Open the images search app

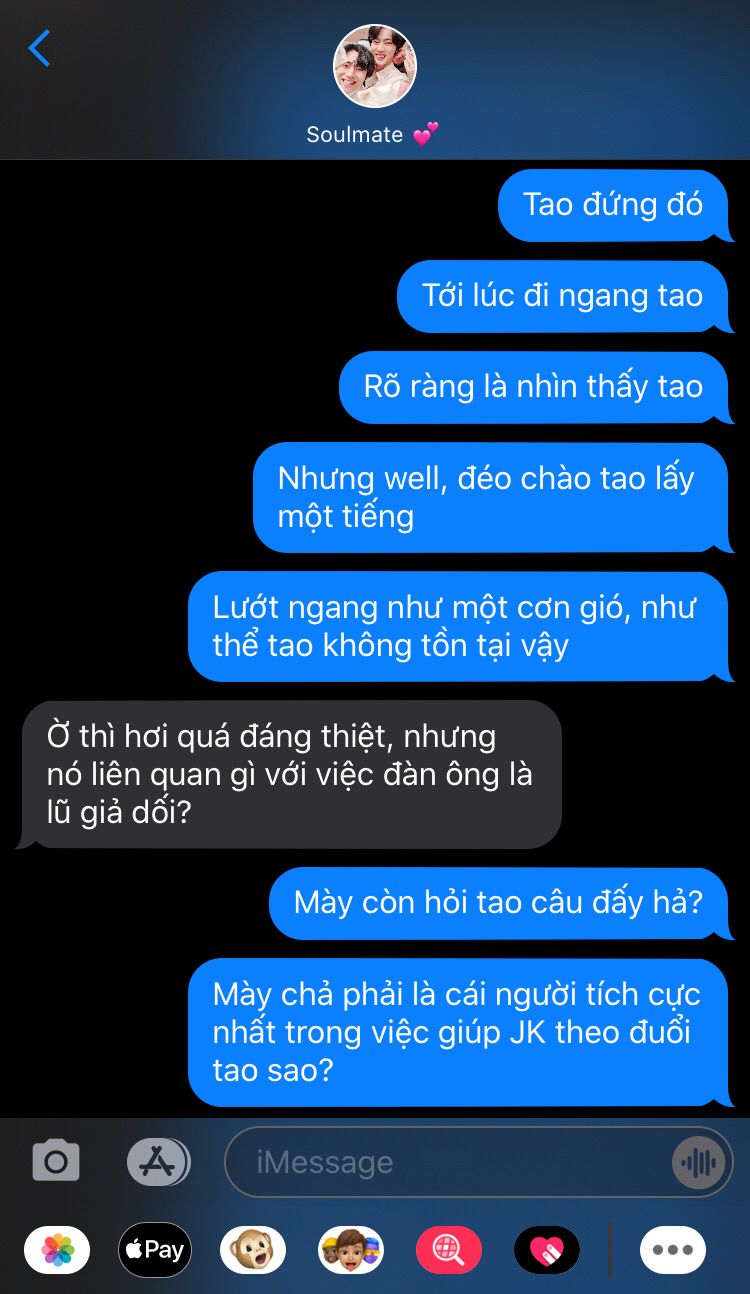click(x=449, y=1250)
